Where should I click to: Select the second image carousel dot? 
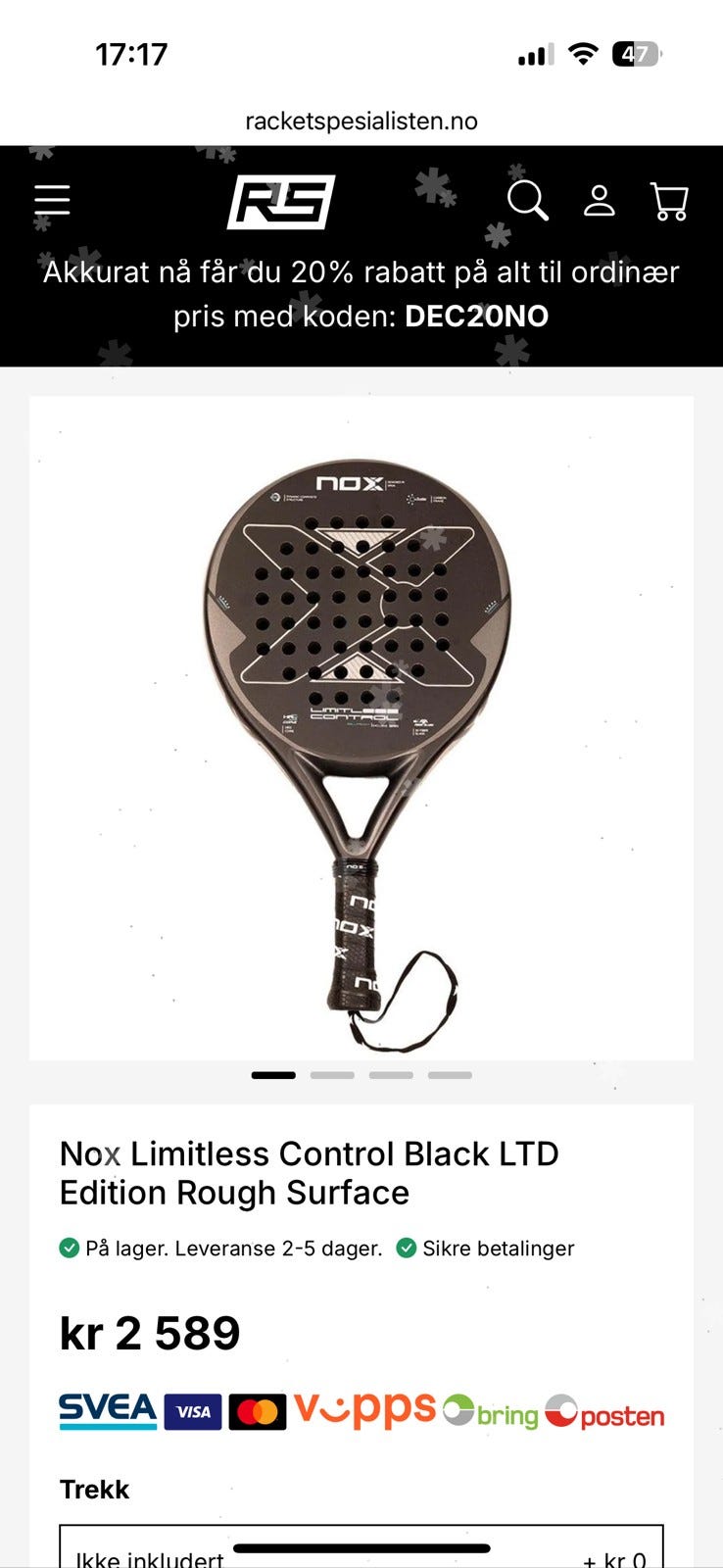(x=333, y=1074)
